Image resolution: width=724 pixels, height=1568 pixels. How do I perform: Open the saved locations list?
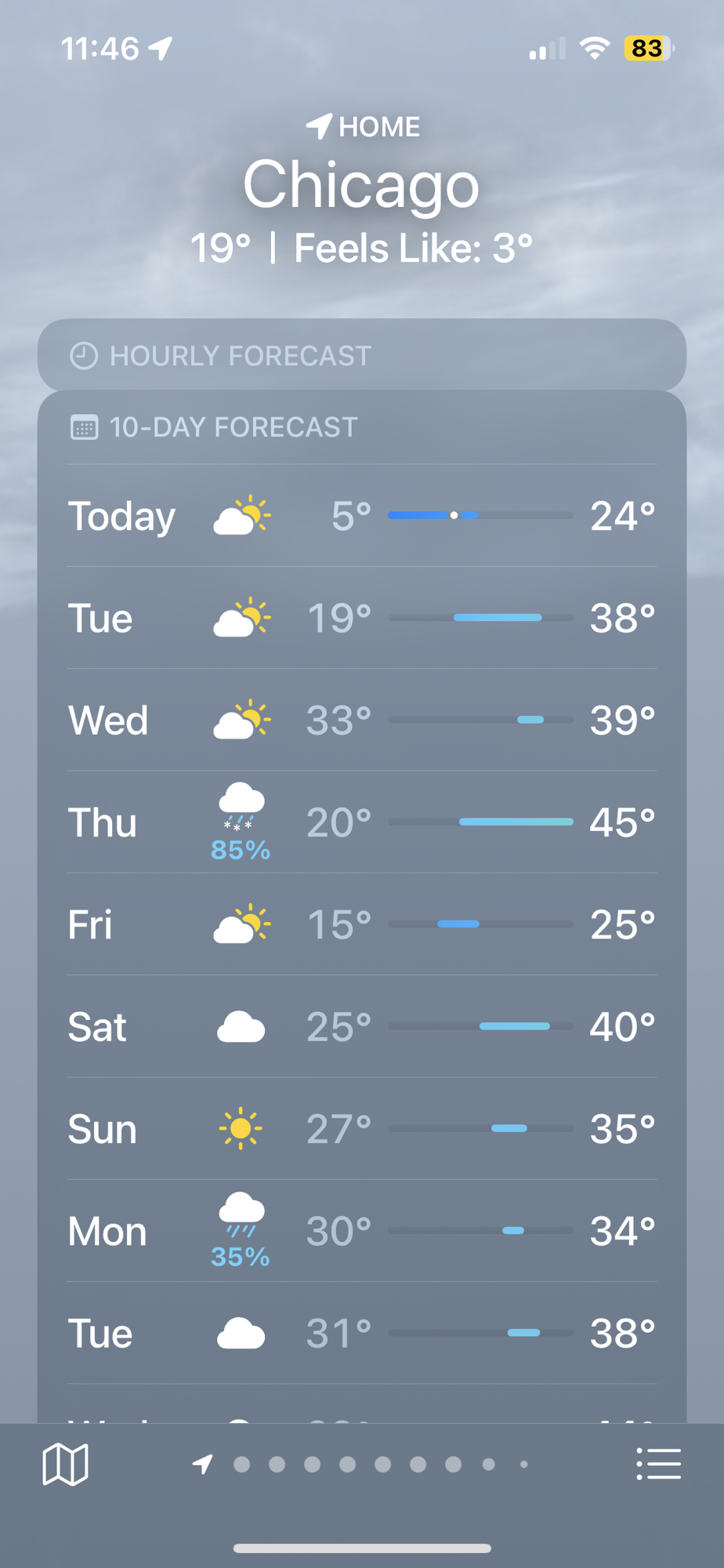[x=658, y=1464]
